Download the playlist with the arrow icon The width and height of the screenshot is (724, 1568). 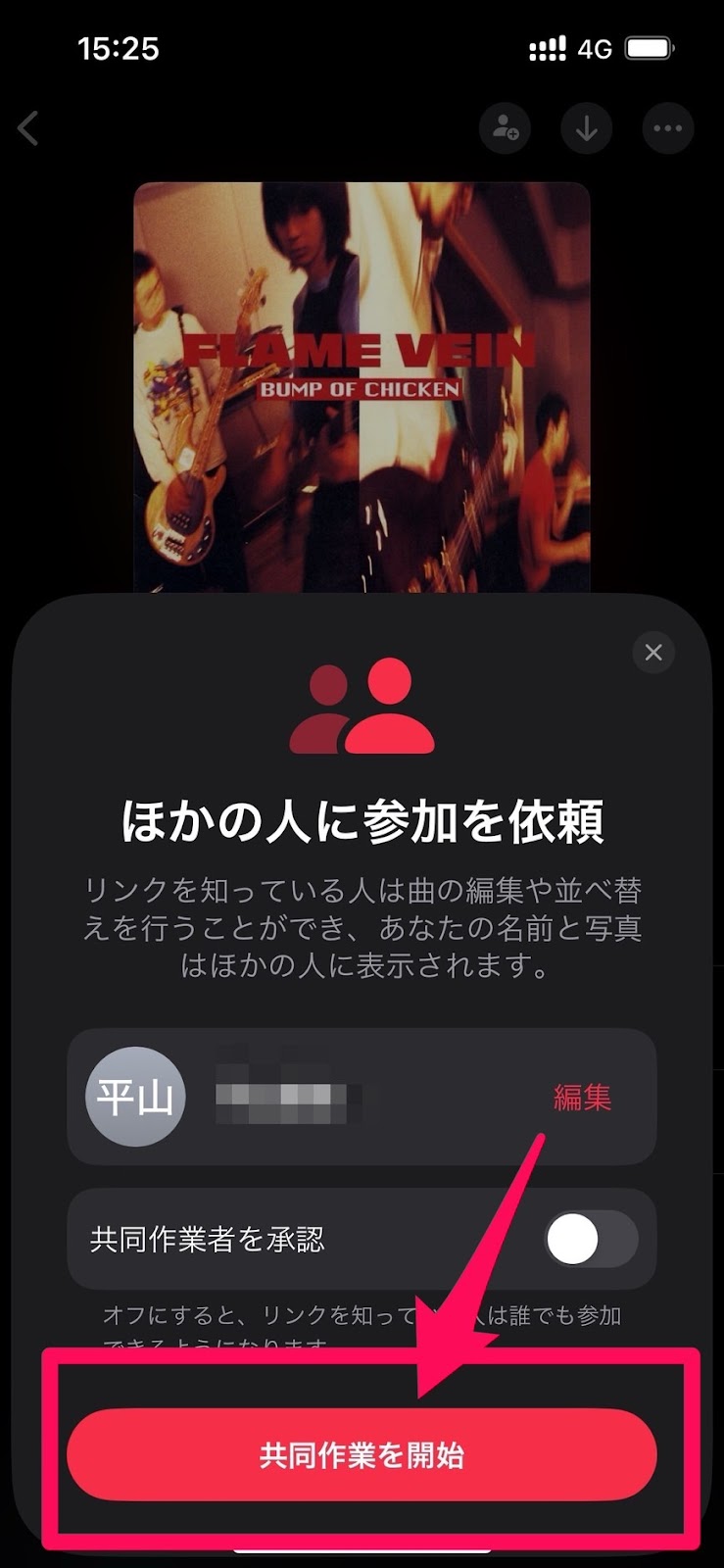click(x=587, y=128)
